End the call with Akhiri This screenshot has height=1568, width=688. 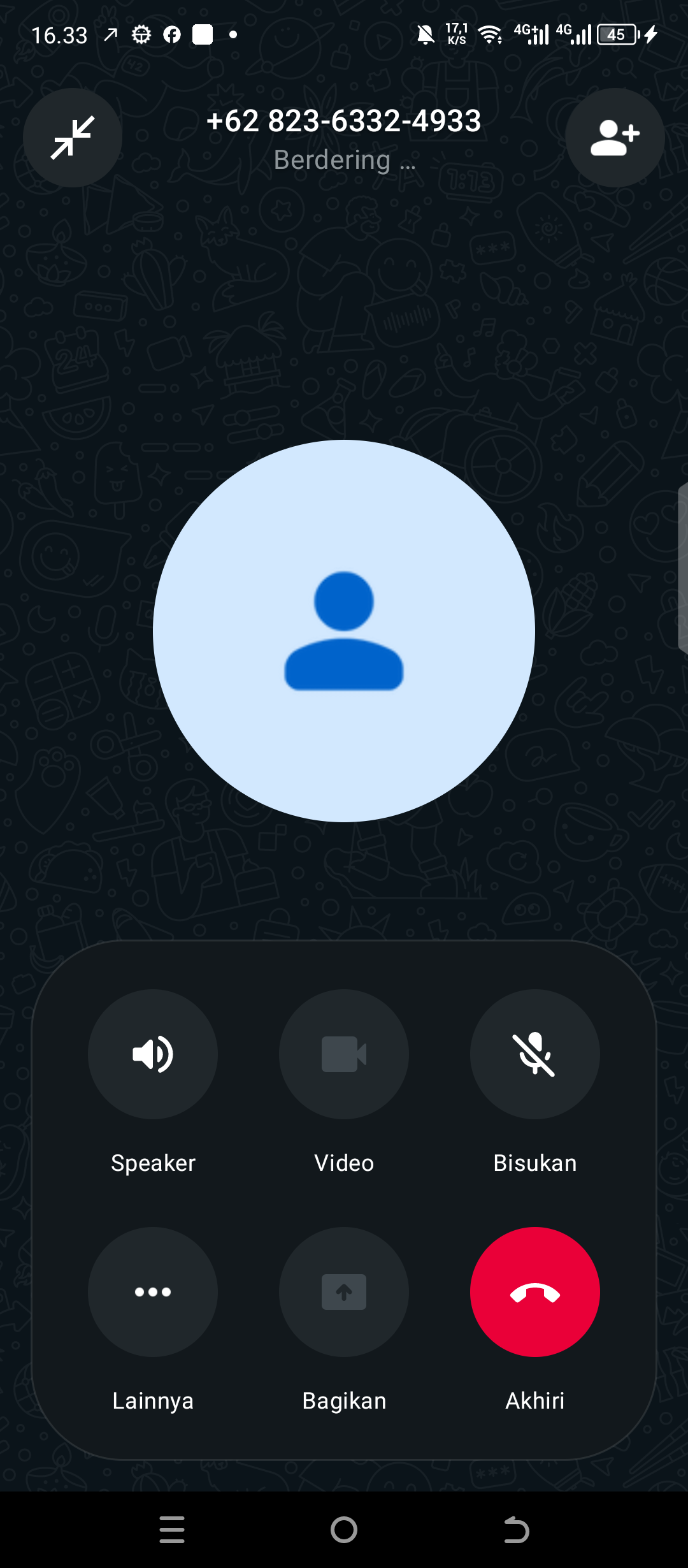[535, 1292]
